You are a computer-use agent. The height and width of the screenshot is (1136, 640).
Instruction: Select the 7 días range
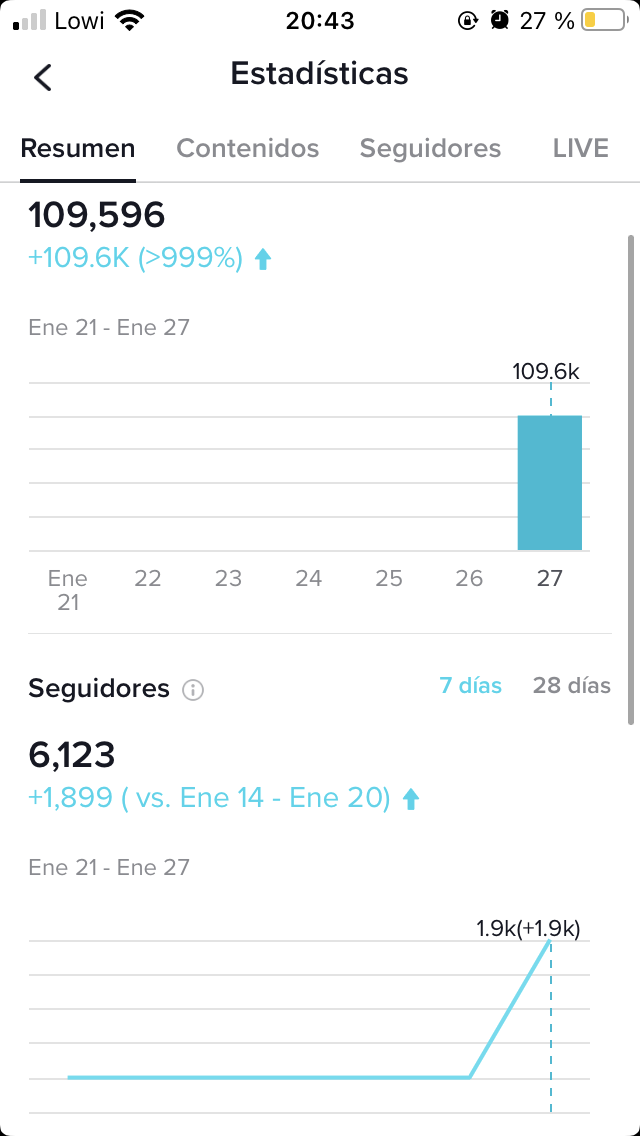coord(471,686)
